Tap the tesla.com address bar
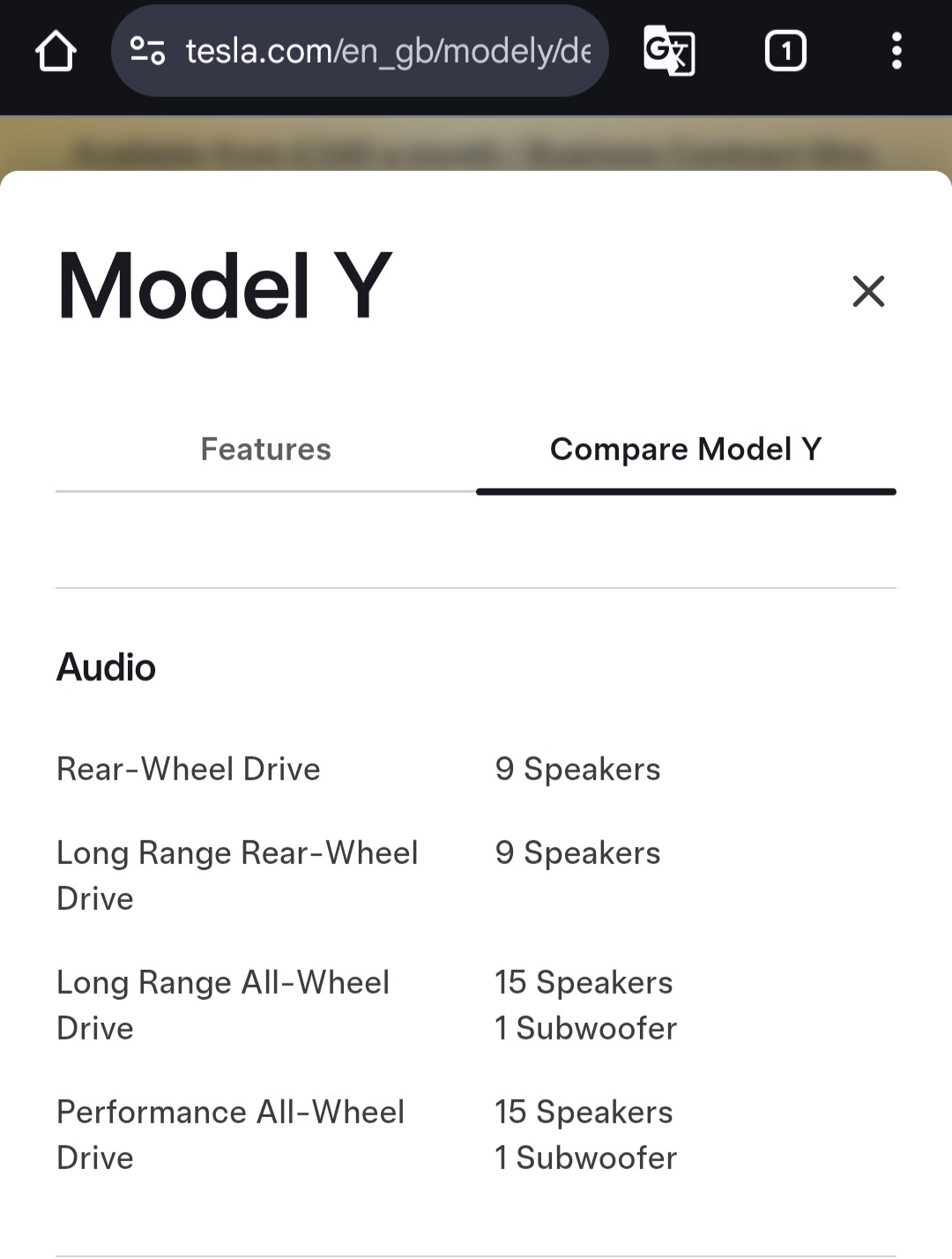This screenshot has height=1259, width=952. [x=388, y=51]
